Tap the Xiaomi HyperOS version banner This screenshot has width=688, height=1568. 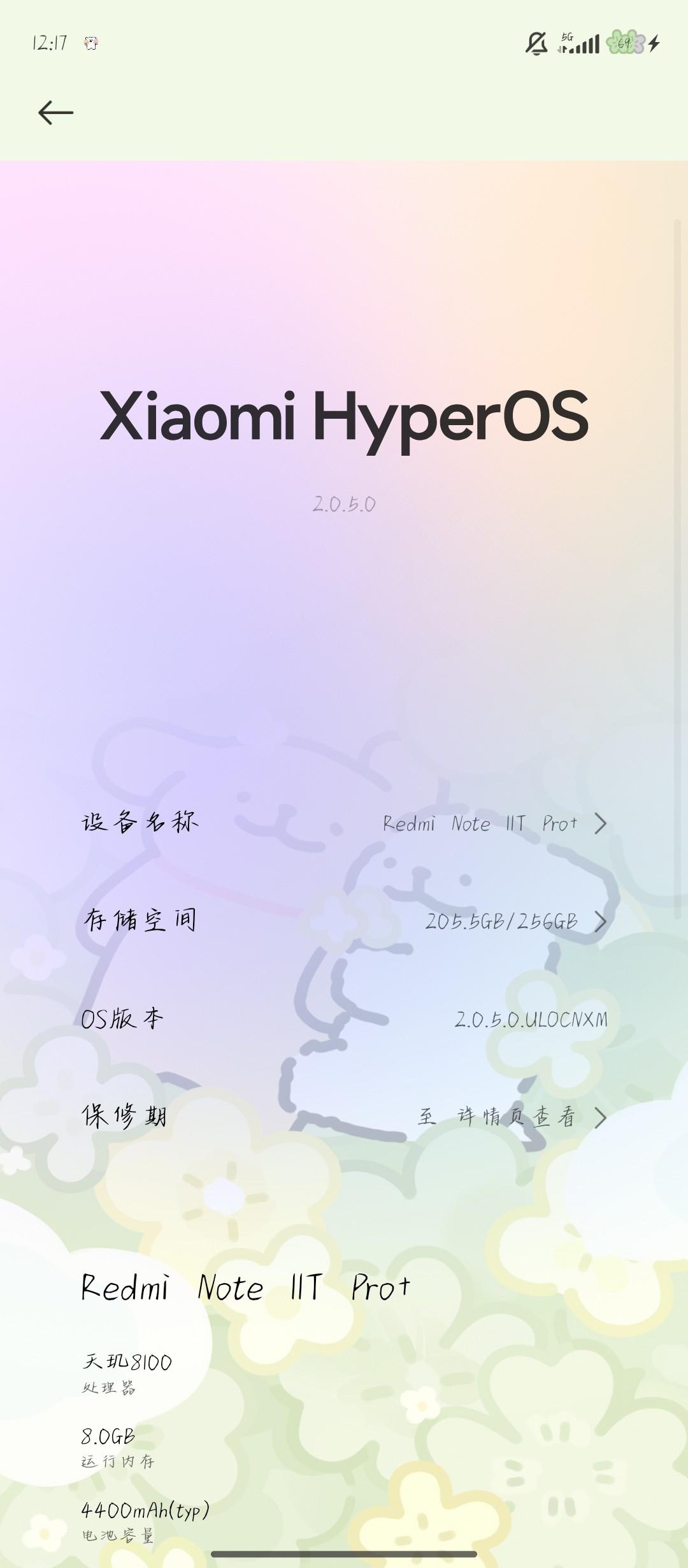[344, 417]
